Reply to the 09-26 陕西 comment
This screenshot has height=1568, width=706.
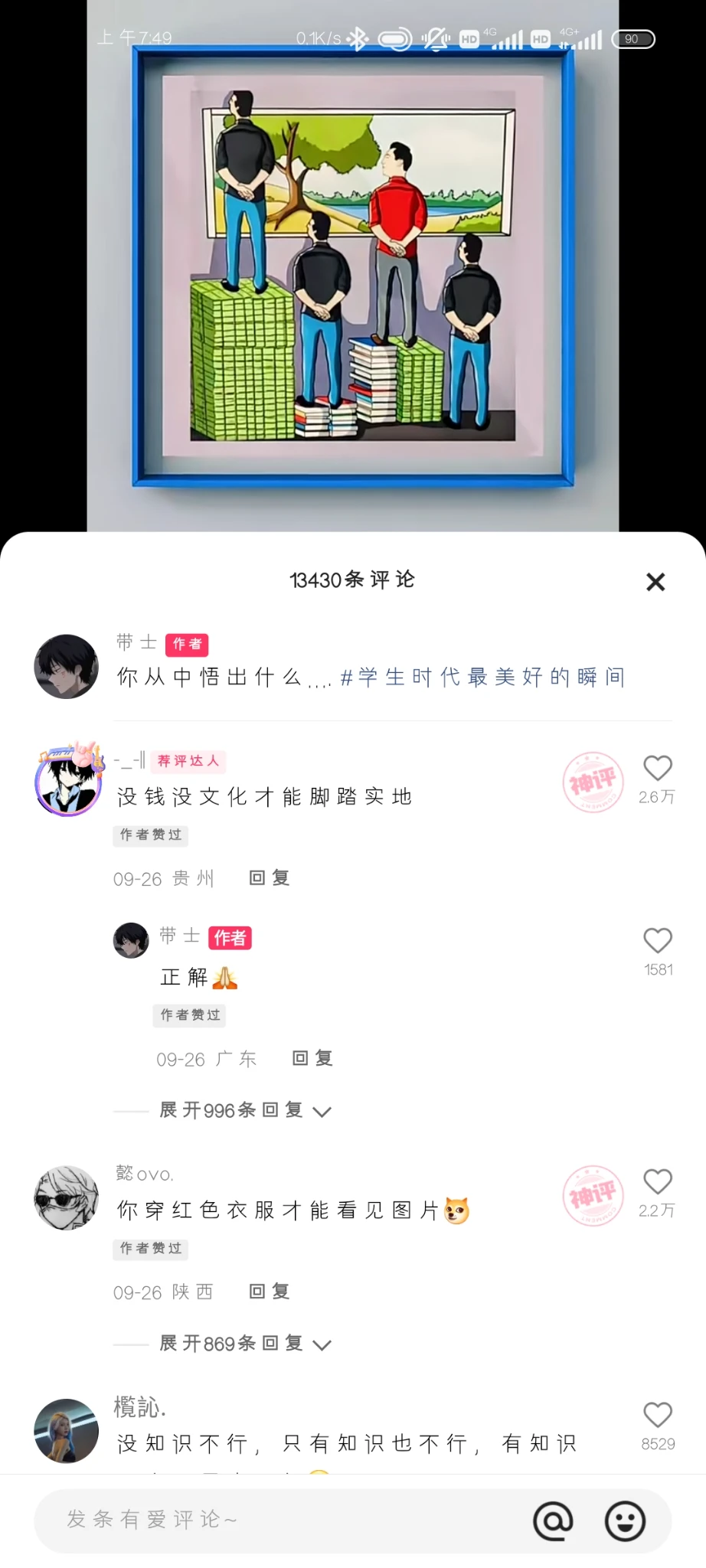[x=270, y=1292]
